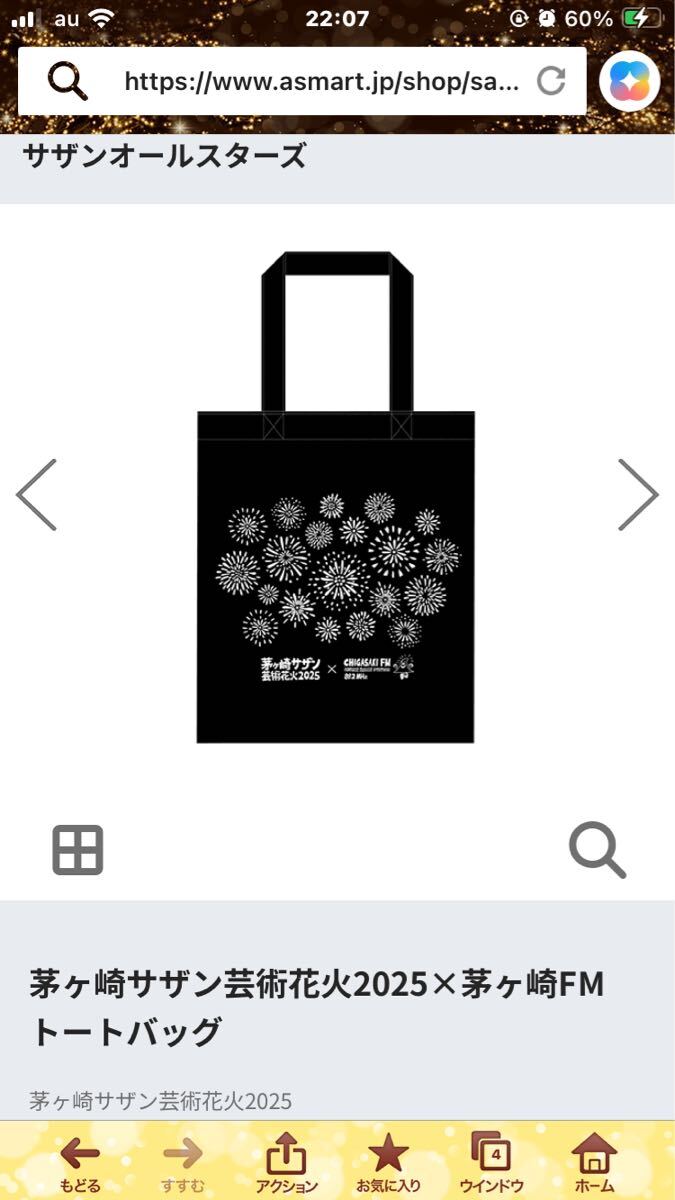Show the next product image

click(x=637, y=495)
